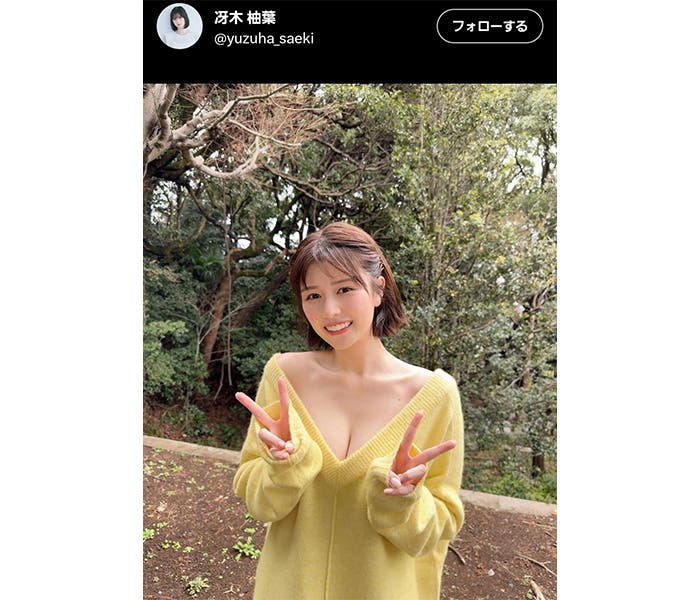The image size is (700, 600).
Task: Open 冴木 柚葉's profile avatar
Action: pyautogui.click(x=179, y=26)
